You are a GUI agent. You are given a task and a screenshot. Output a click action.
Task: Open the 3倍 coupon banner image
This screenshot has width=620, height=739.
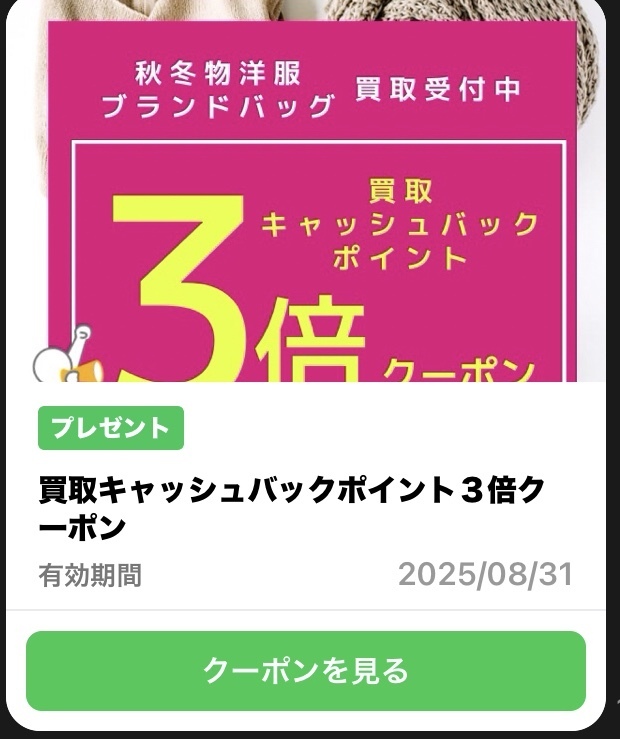(310, 200)
